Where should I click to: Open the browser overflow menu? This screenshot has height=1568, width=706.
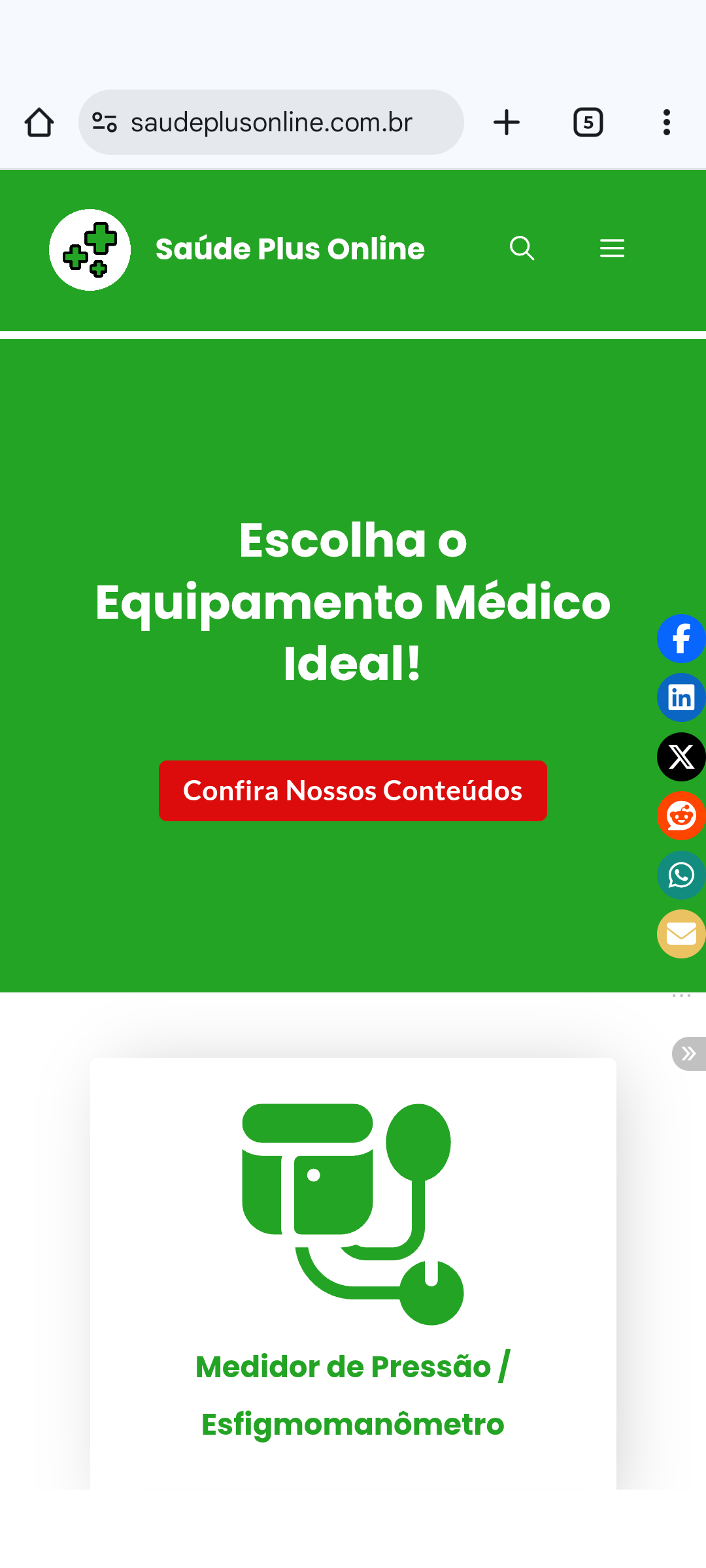[x=666, y=122]
